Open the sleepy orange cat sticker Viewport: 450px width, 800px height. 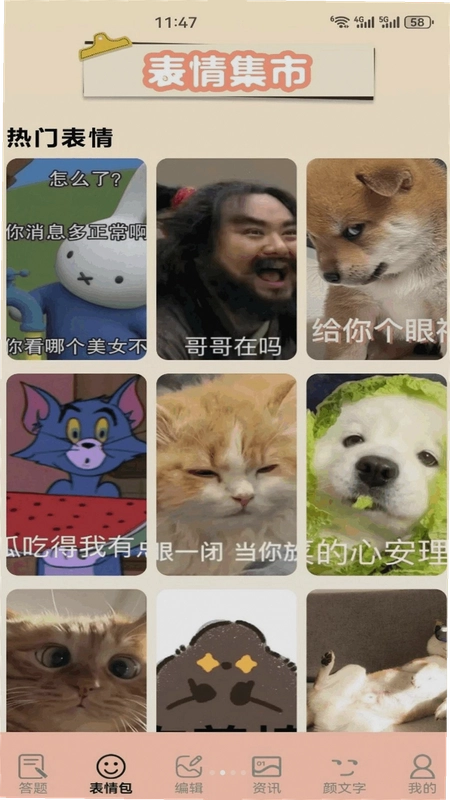point(227,474)
